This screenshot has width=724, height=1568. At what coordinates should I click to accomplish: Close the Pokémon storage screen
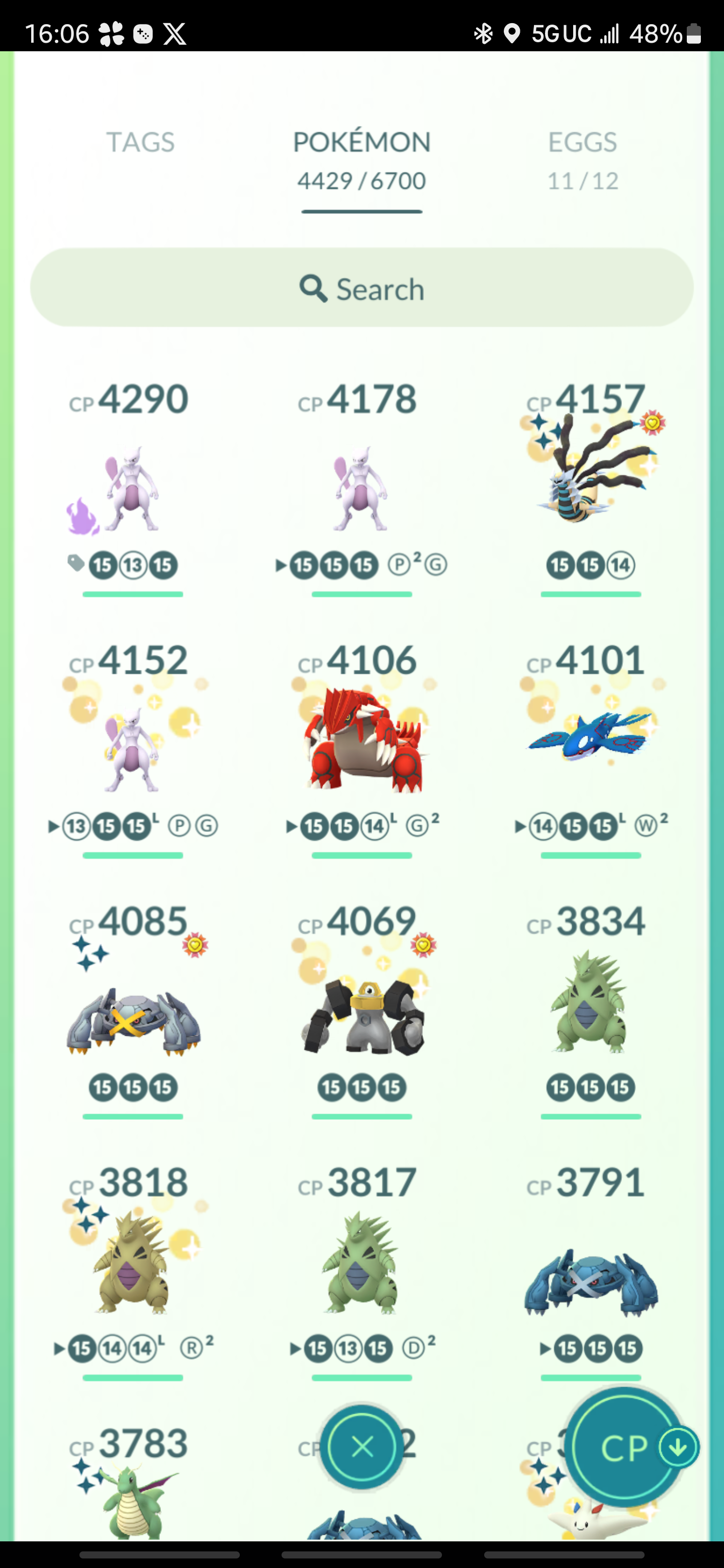coord(363,1447)
